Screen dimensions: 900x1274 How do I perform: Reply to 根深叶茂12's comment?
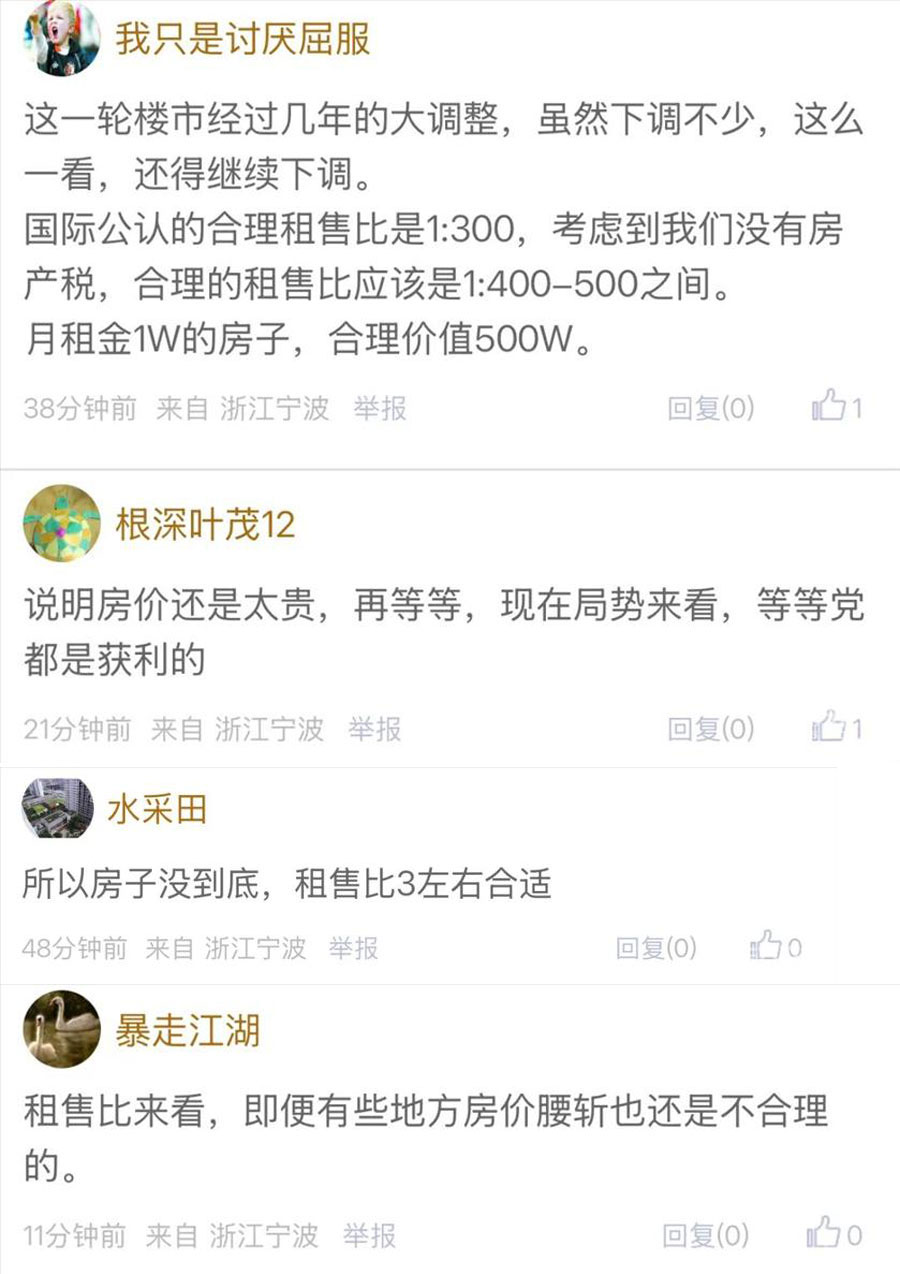point(710,728)
